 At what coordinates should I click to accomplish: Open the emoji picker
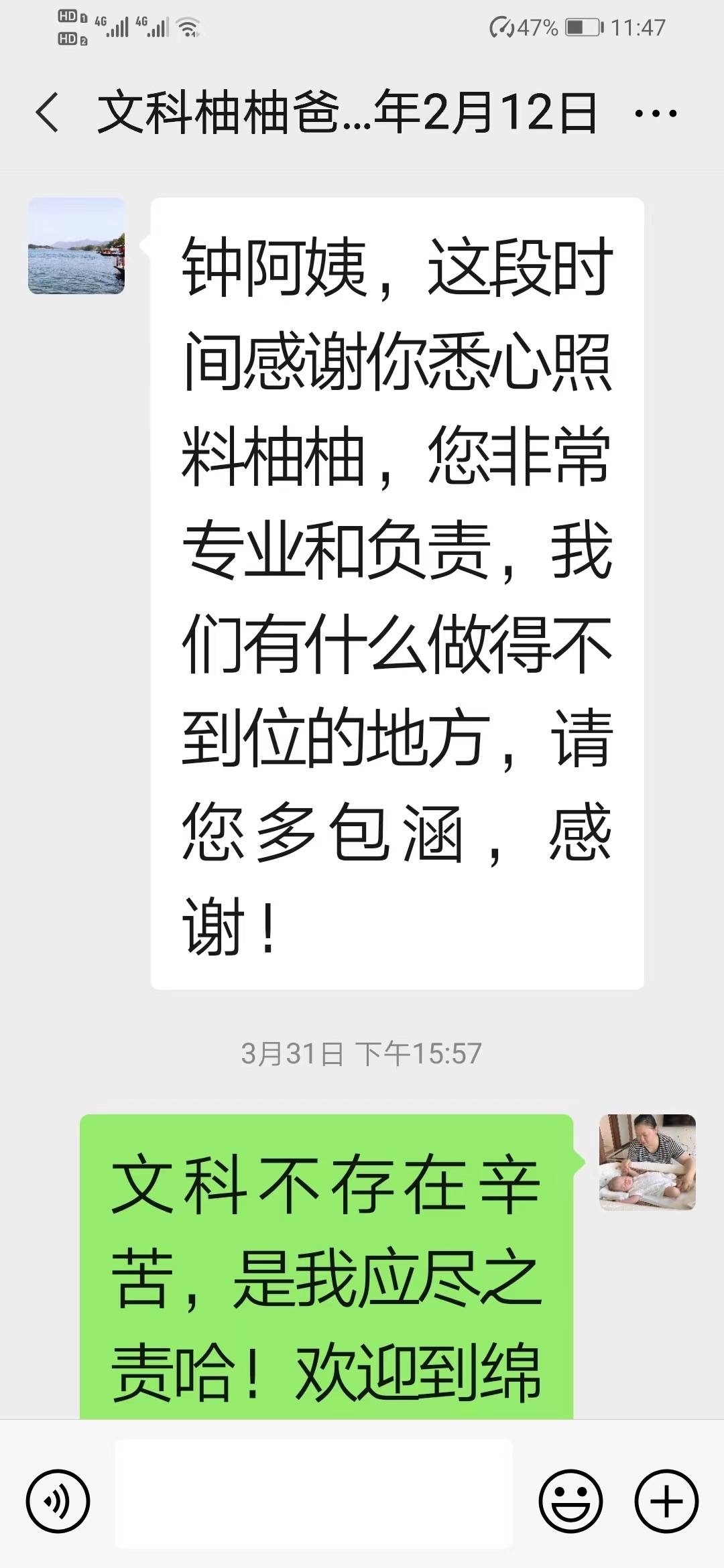click(x=570, y=1501)
